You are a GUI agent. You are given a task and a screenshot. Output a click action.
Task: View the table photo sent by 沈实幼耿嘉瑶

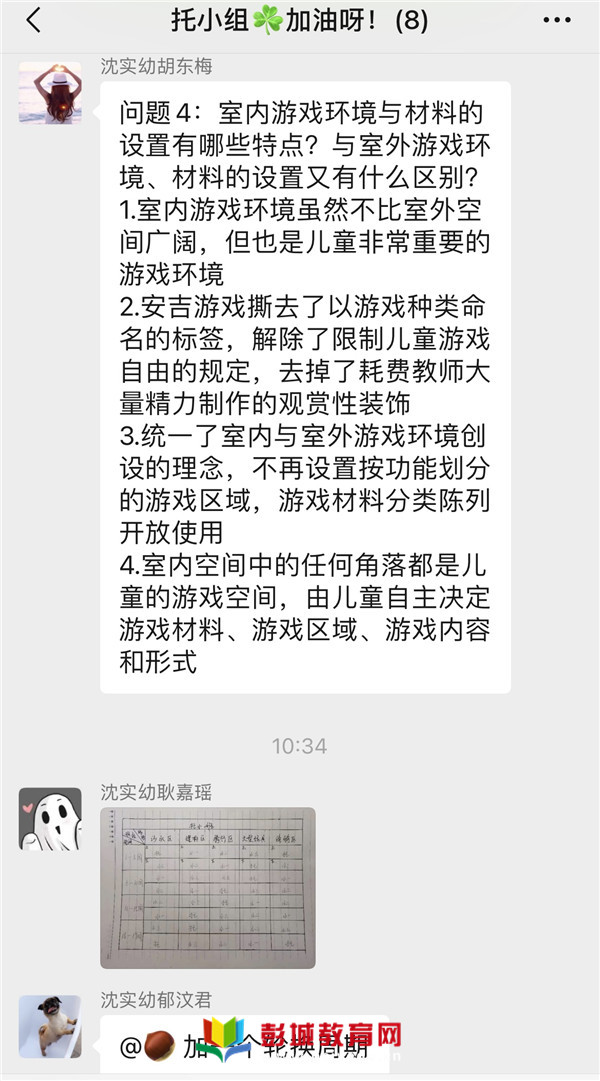point(207,887)
